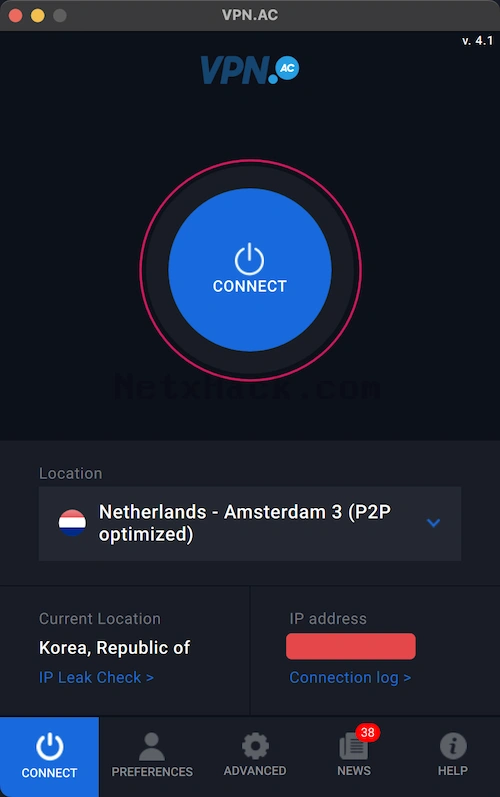Tap the big blue Connect power button

(x=249, y=269)
